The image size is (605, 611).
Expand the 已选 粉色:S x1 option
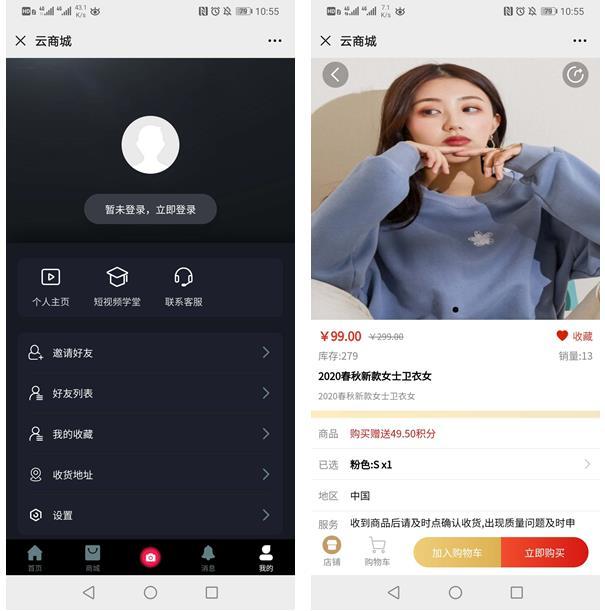[x=455, y=465]
